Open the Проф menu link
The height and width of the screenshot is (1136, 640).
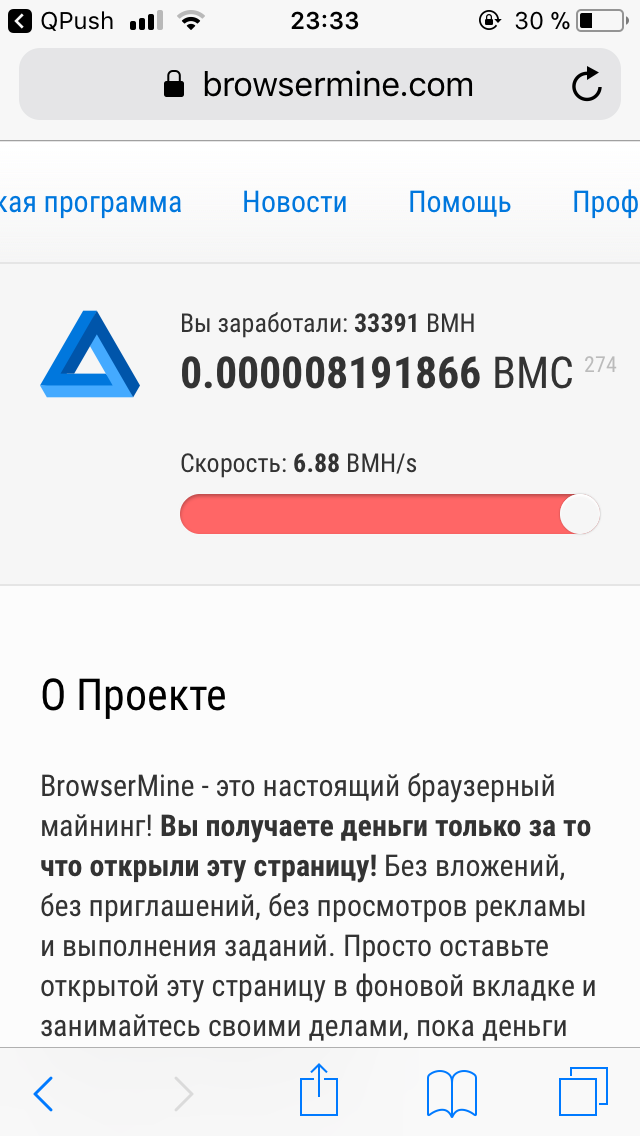click(604, 203)
